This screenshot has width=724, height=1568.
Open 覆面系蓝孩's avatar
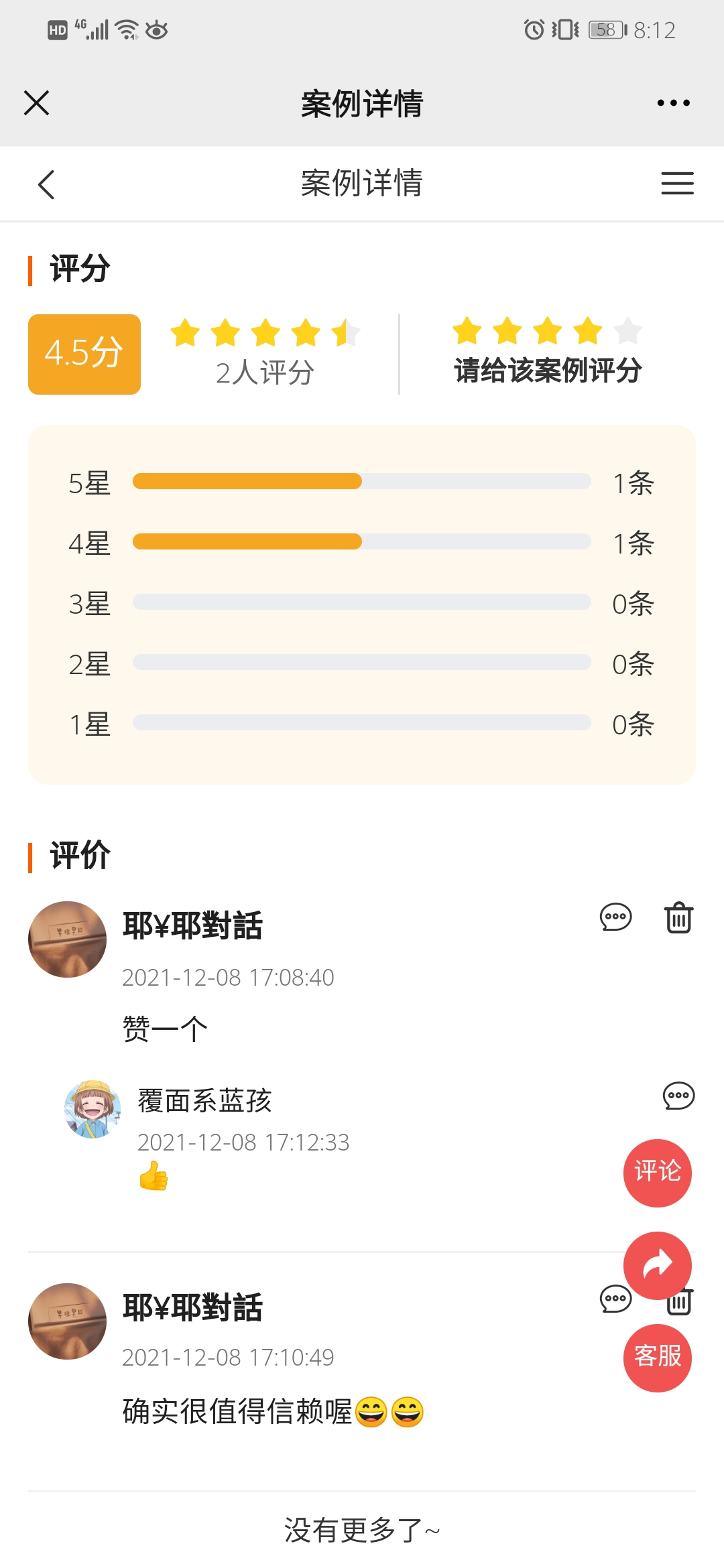(93, 1110)
